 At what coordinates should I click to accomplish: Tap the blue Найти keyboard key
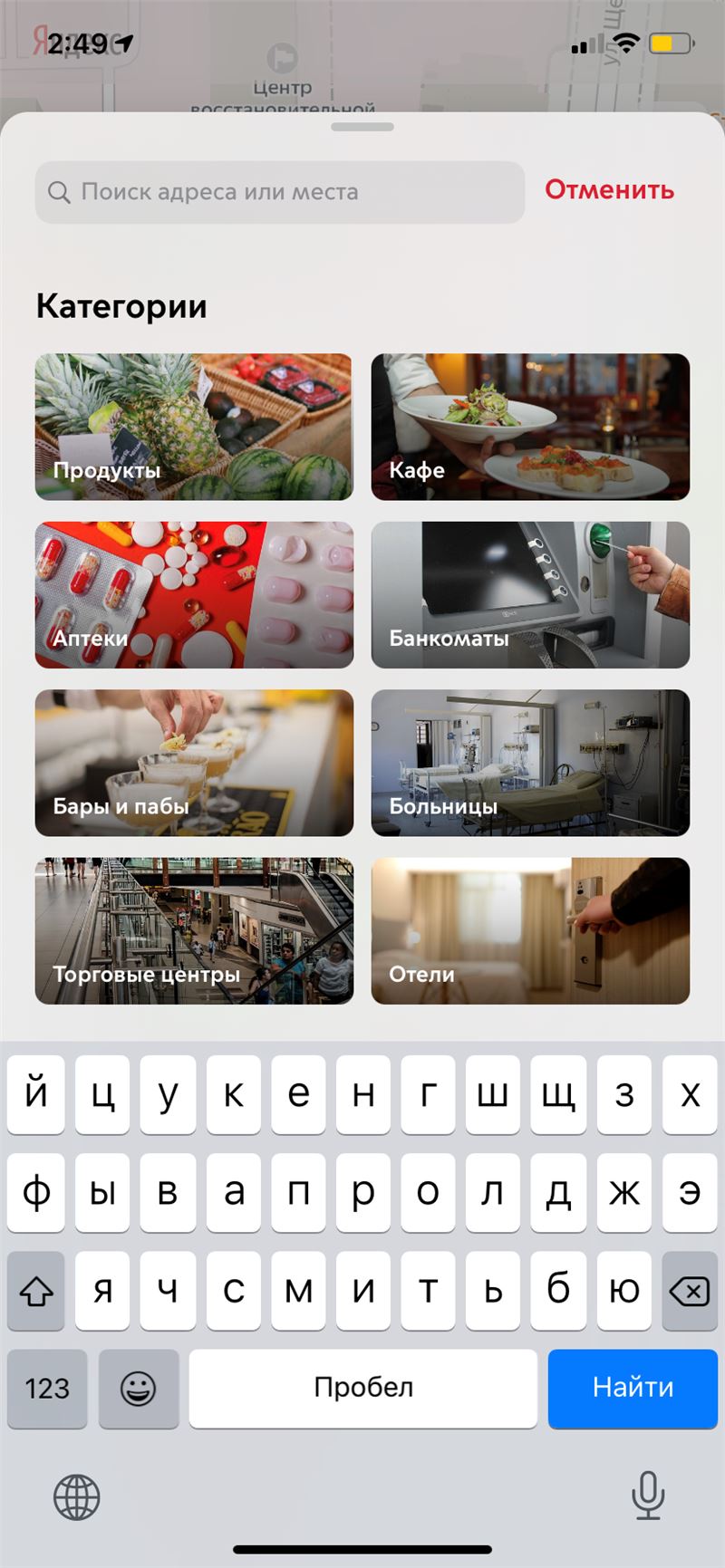[633, 1388]
